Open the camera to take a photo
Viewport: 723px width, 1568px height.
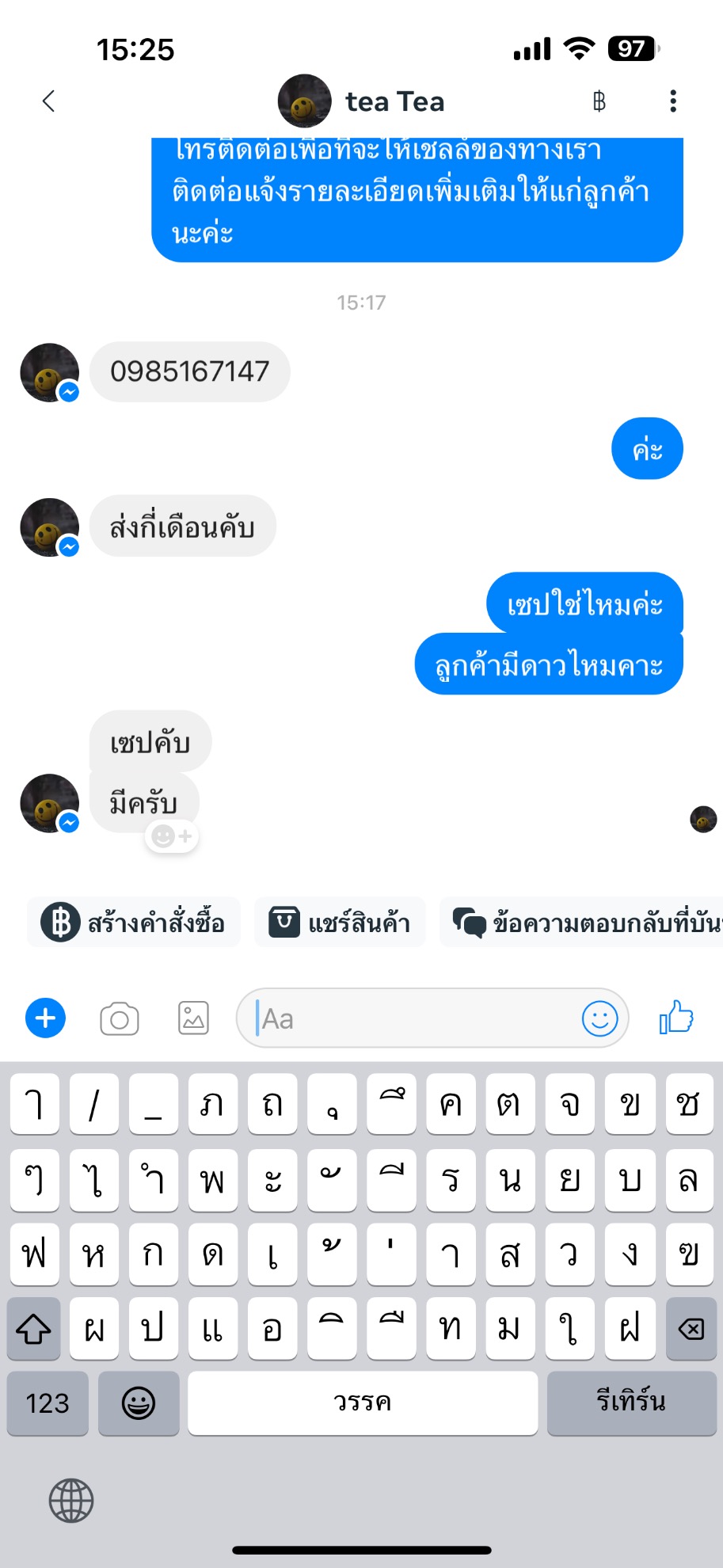point(120,1019)
